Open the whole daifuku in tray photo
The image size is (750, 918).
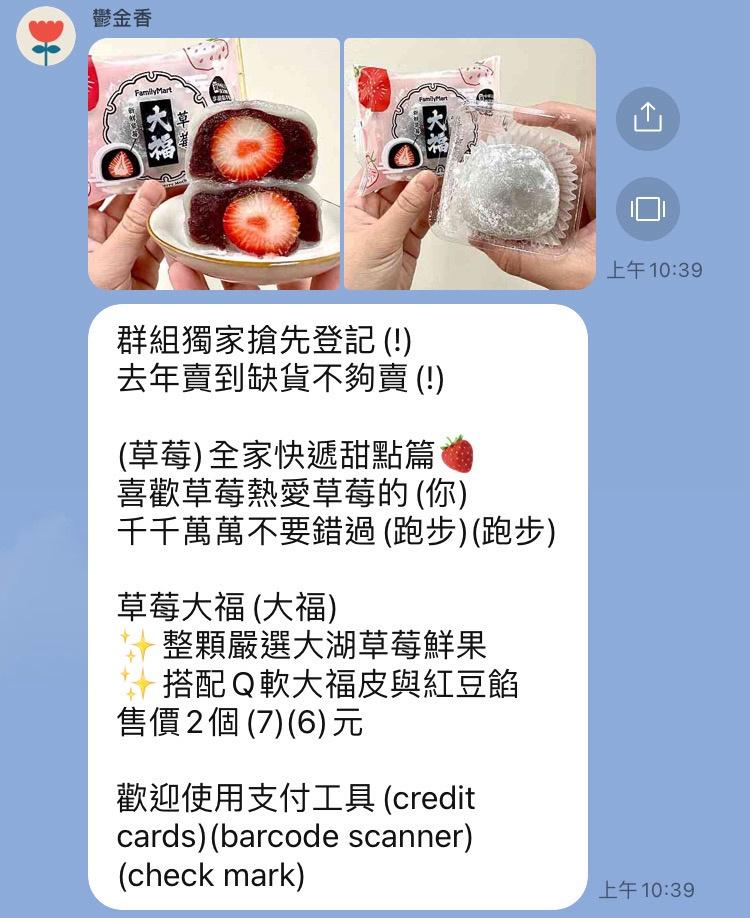(x=470, y=164)
